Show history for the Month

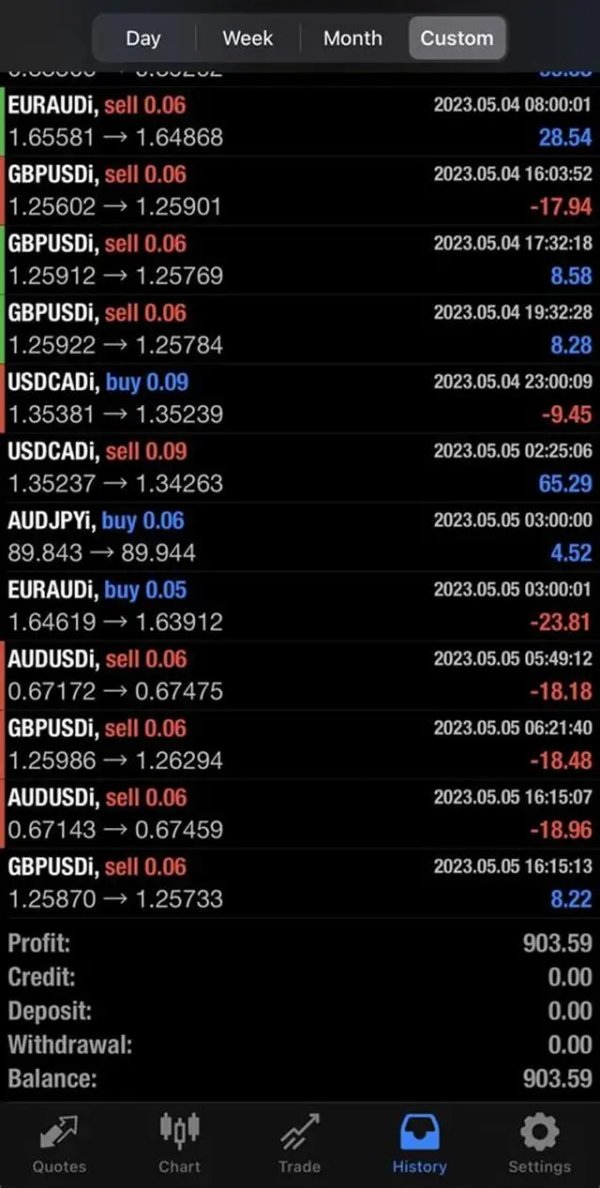tap(352, 38)
